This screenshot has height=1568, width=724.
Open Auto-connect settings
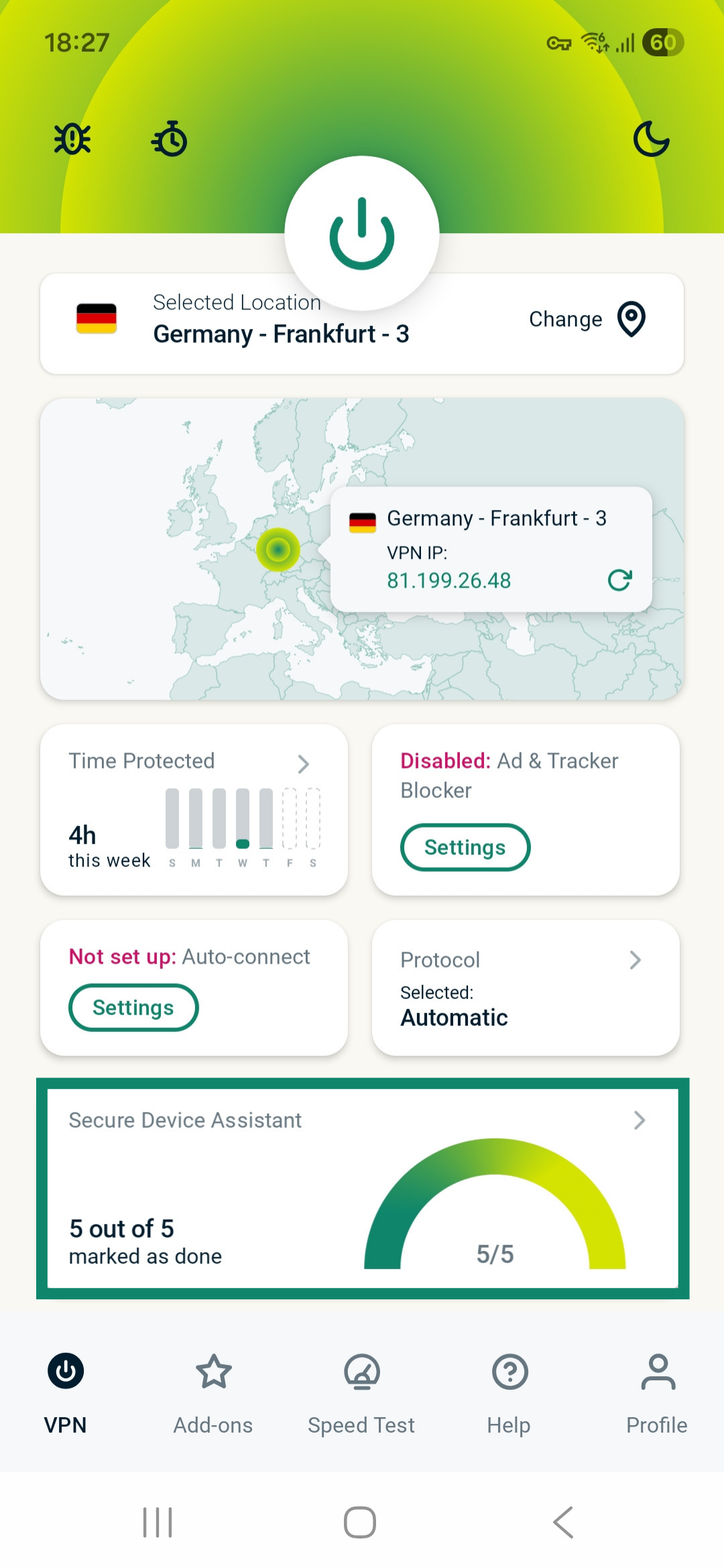[x=133, y=1008]
